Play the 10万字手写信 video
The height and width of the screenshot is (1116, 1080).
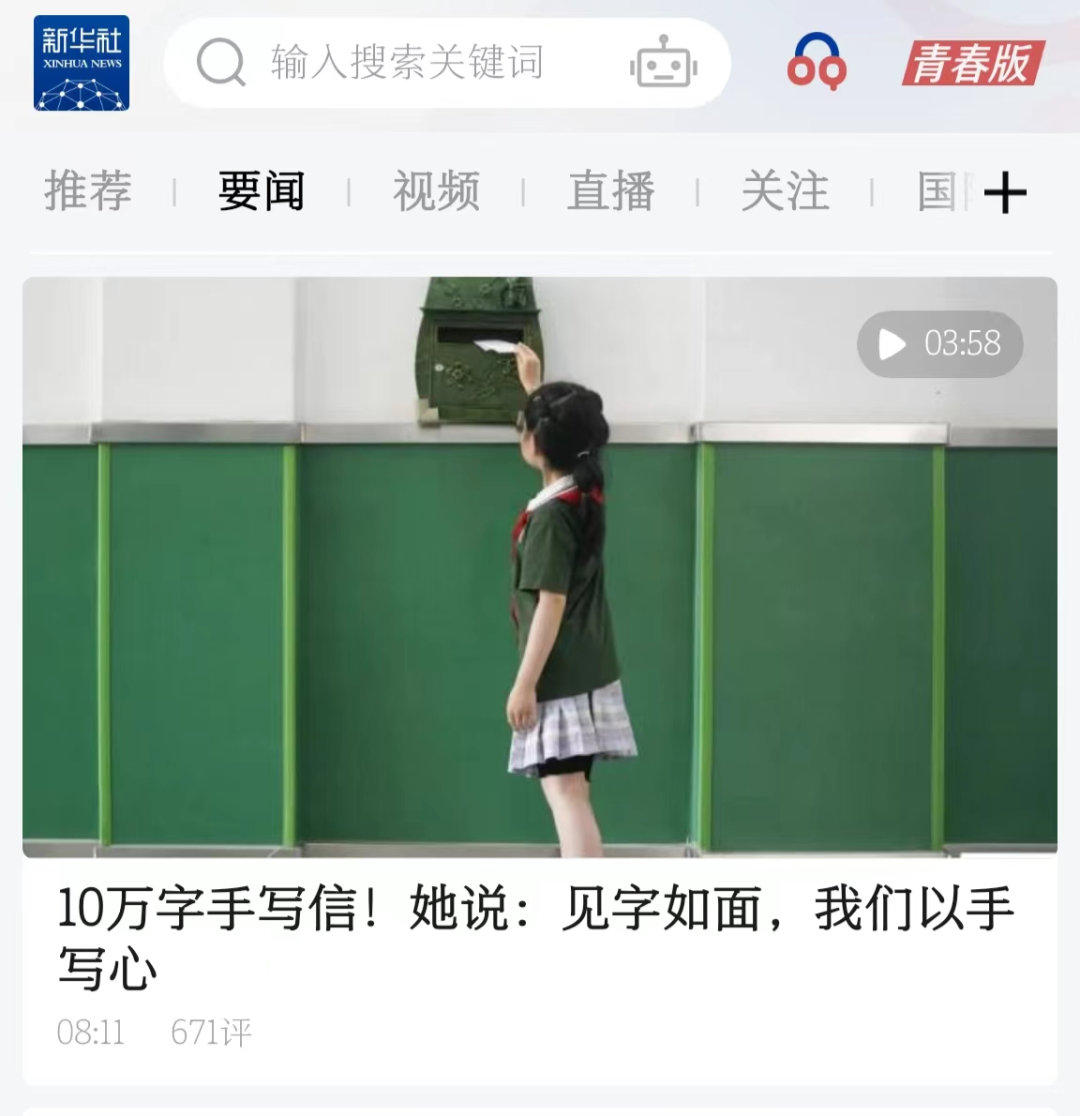click(540, 566)
